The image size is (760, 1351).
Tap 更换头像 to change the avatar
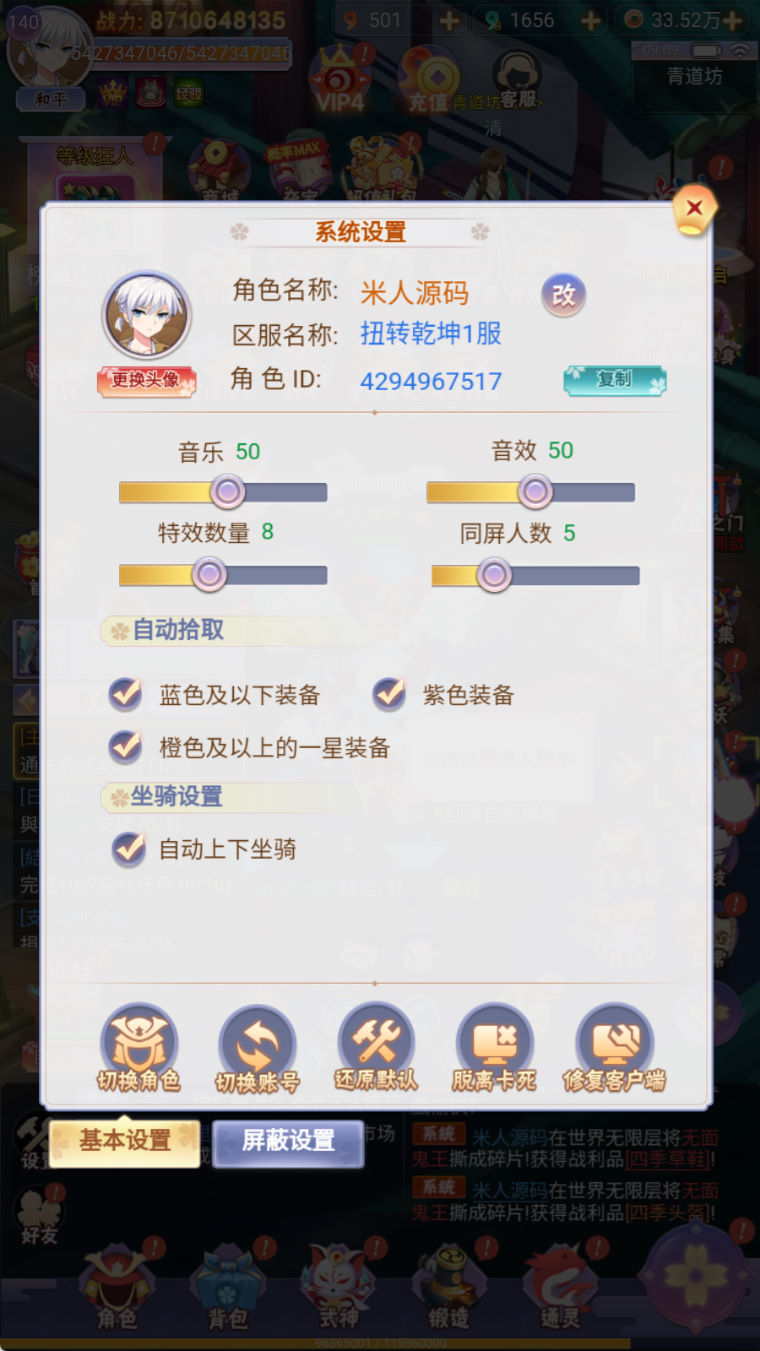coord(146,380)
